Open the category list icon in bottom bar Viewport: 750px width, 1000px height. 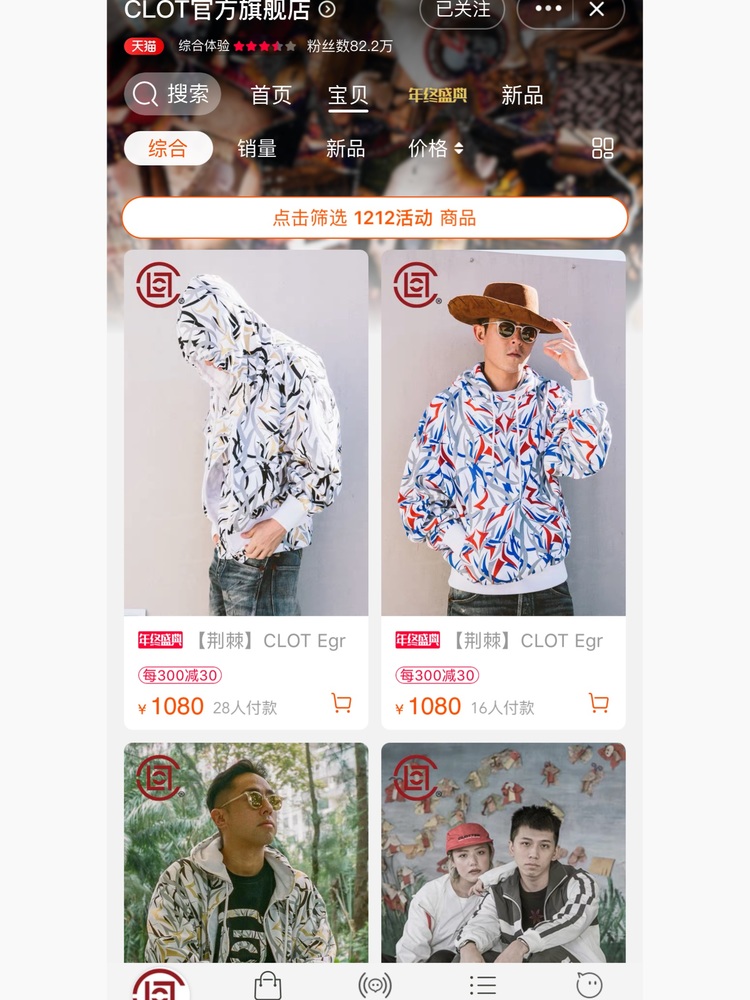click(483, 985)
